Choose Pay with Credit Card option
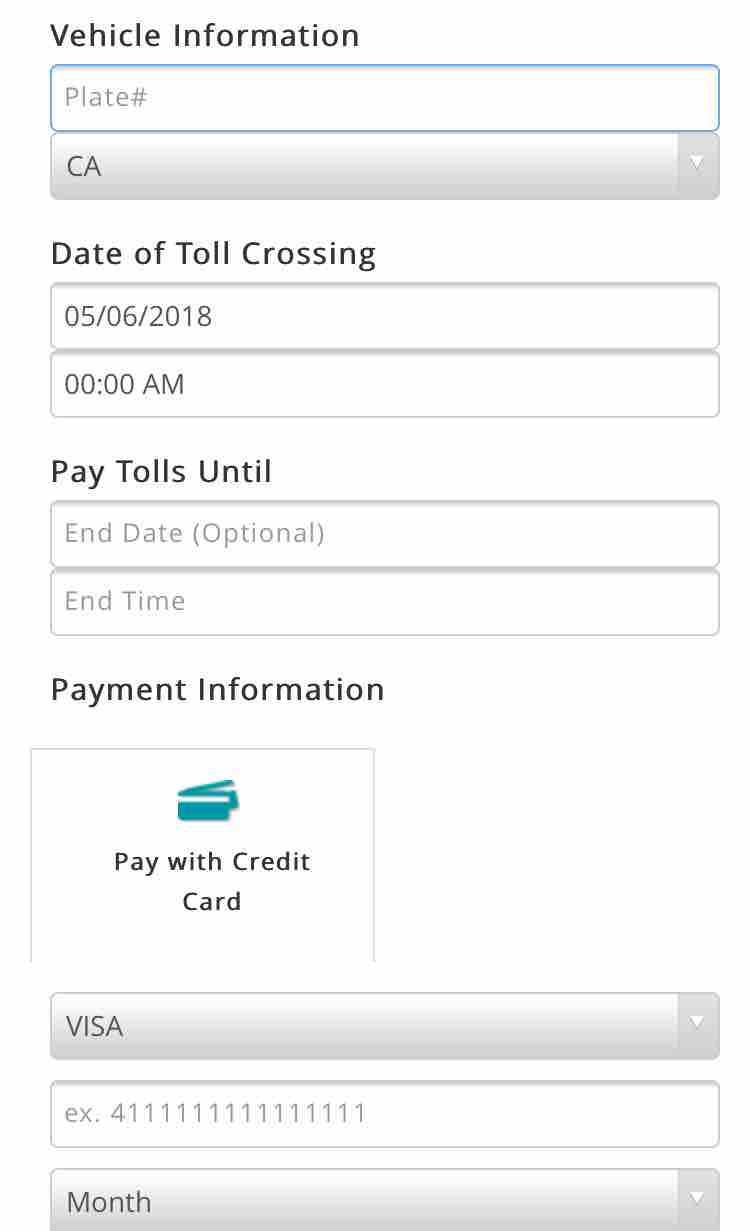 point(203,856)
